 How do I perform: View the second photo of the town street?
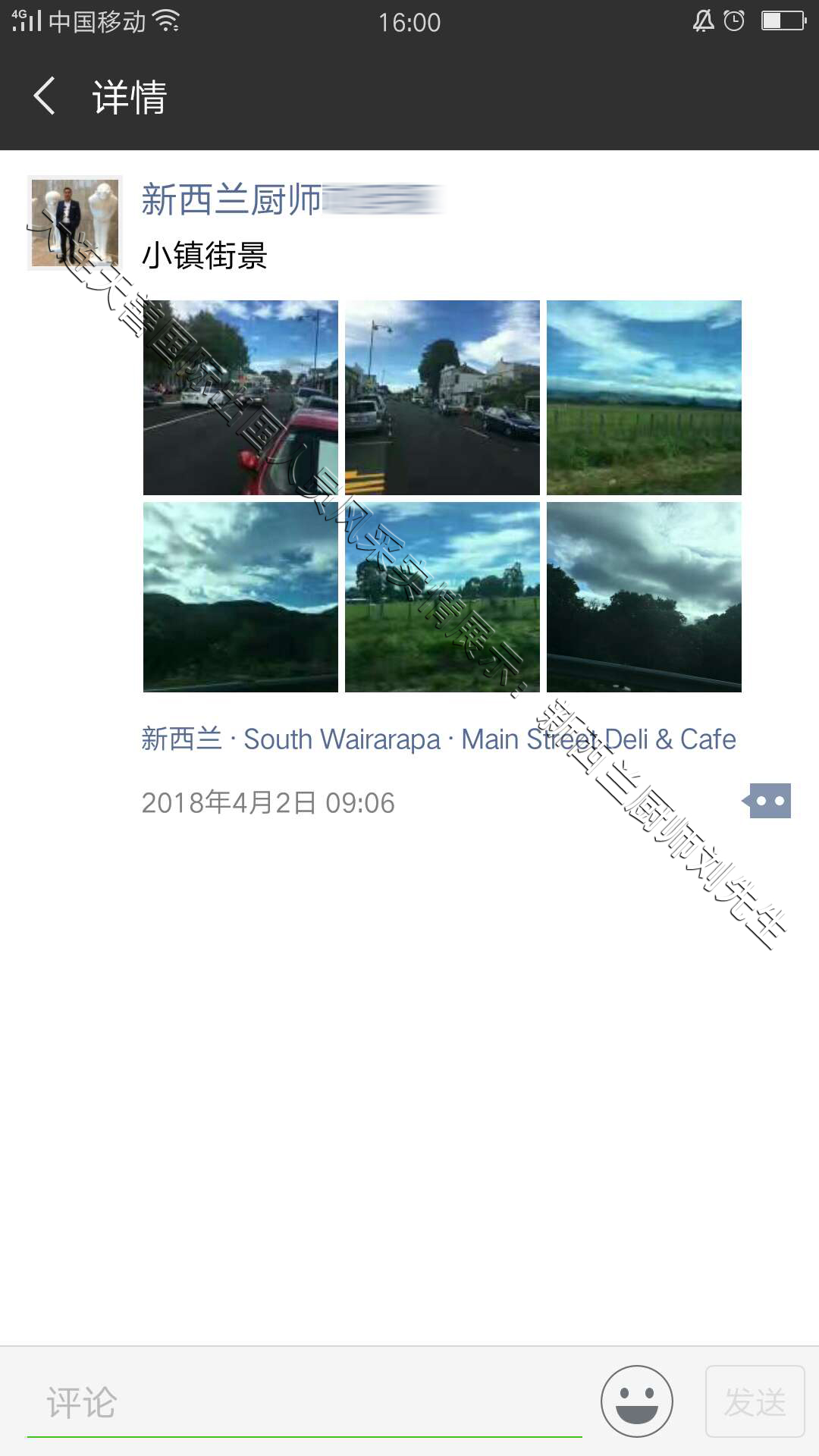coord(442,397)
